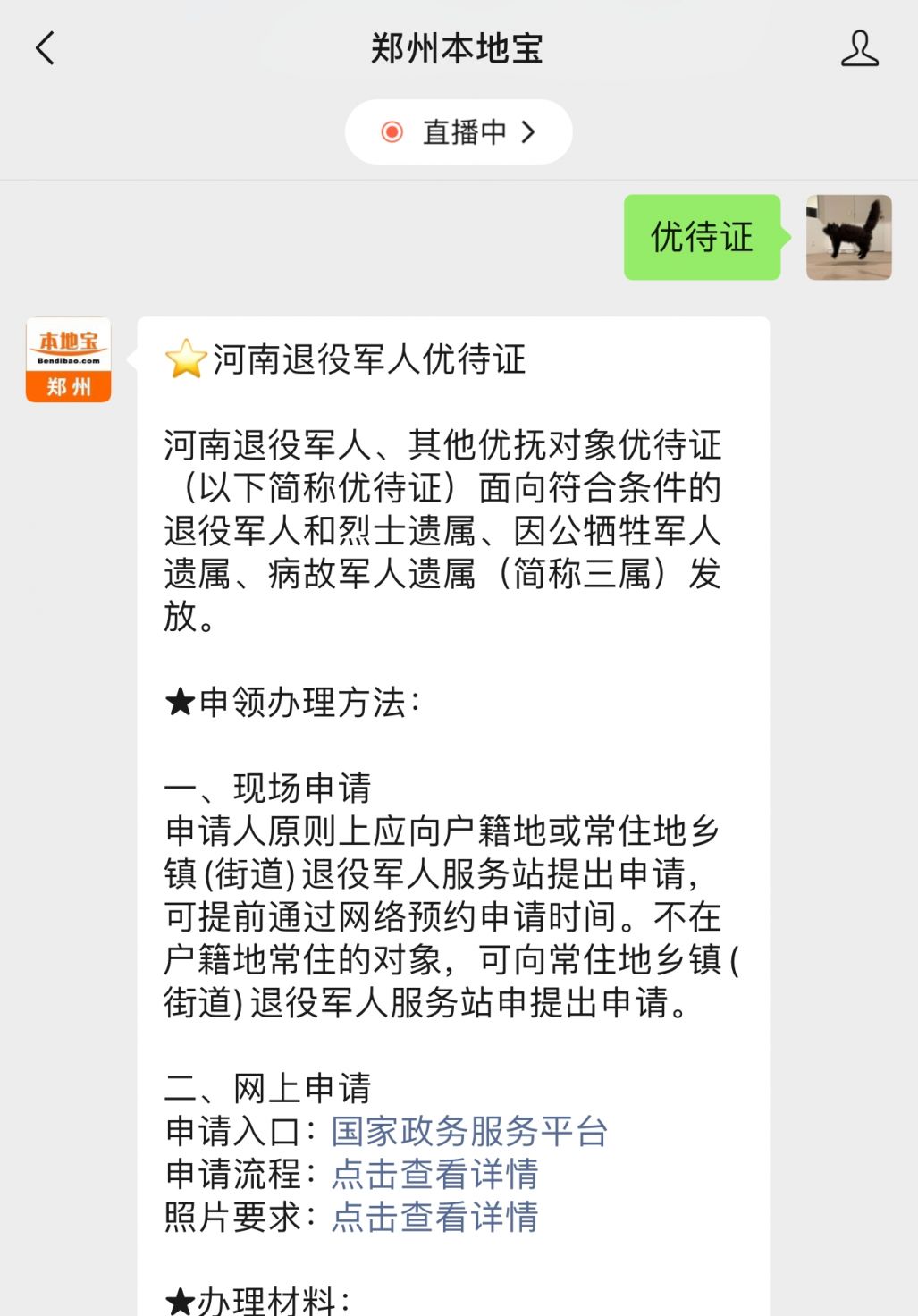View 点击查看详情 for 照片要求

(x=434, y=1217)
